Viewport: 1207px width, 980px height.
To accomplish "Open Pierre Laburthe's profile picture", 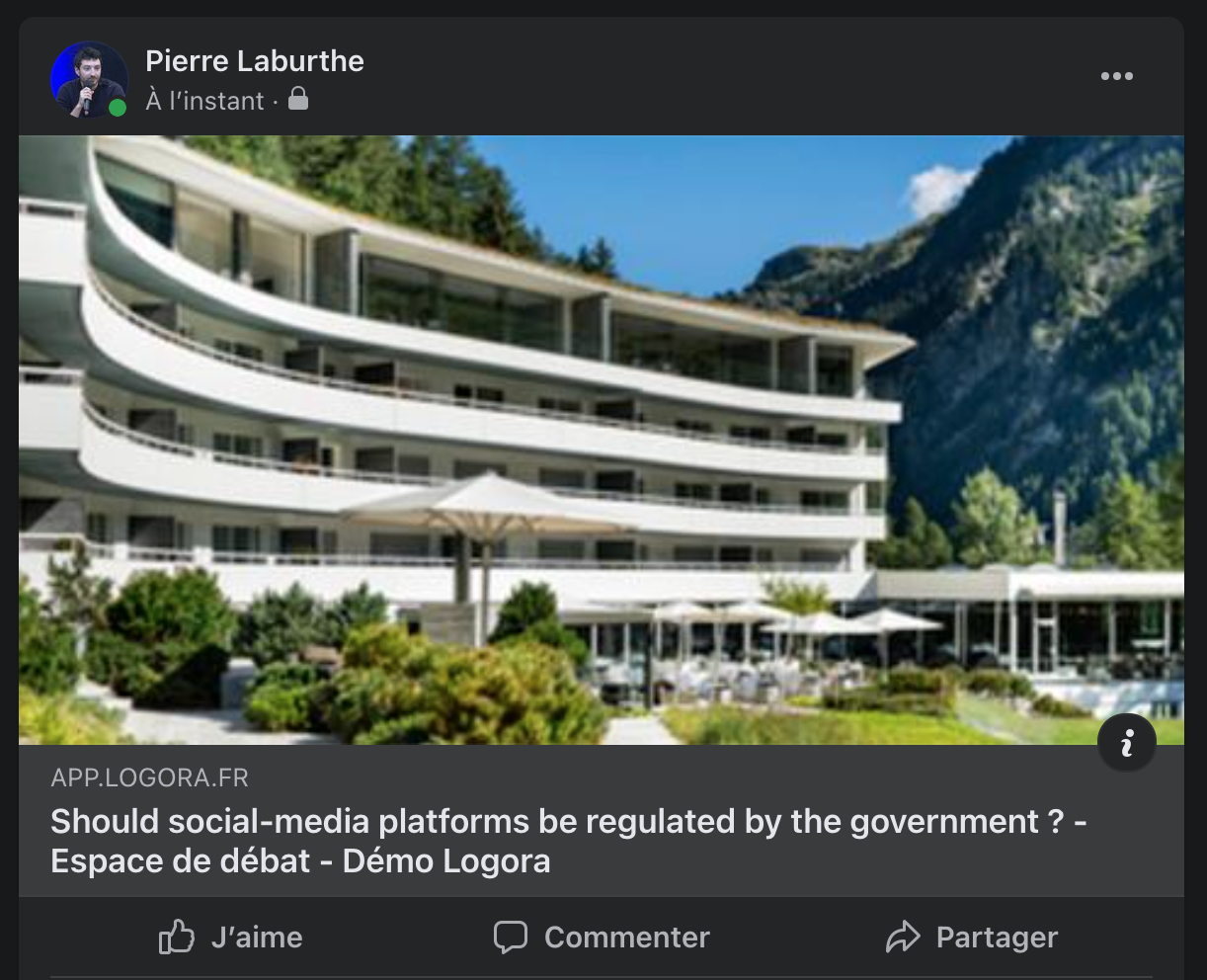I will pos(89,80).
